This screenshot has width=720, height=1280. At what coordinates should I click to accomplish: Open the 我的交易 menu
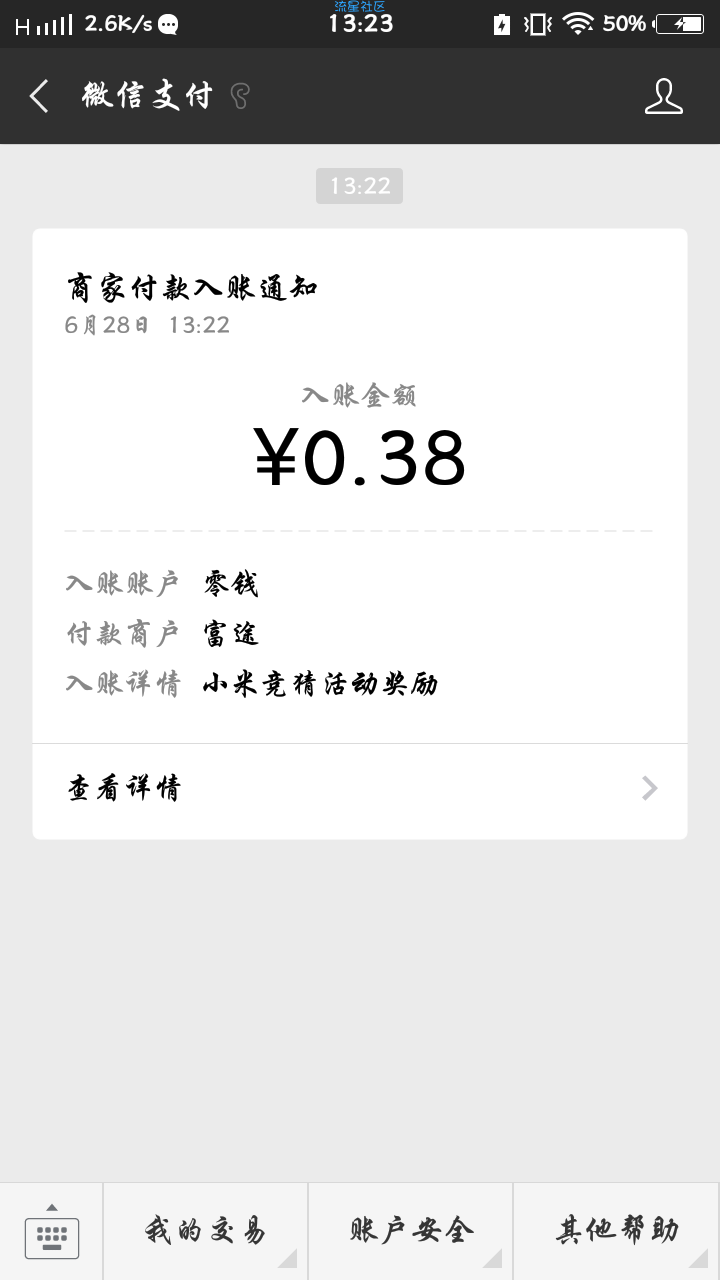[206, 1231]
